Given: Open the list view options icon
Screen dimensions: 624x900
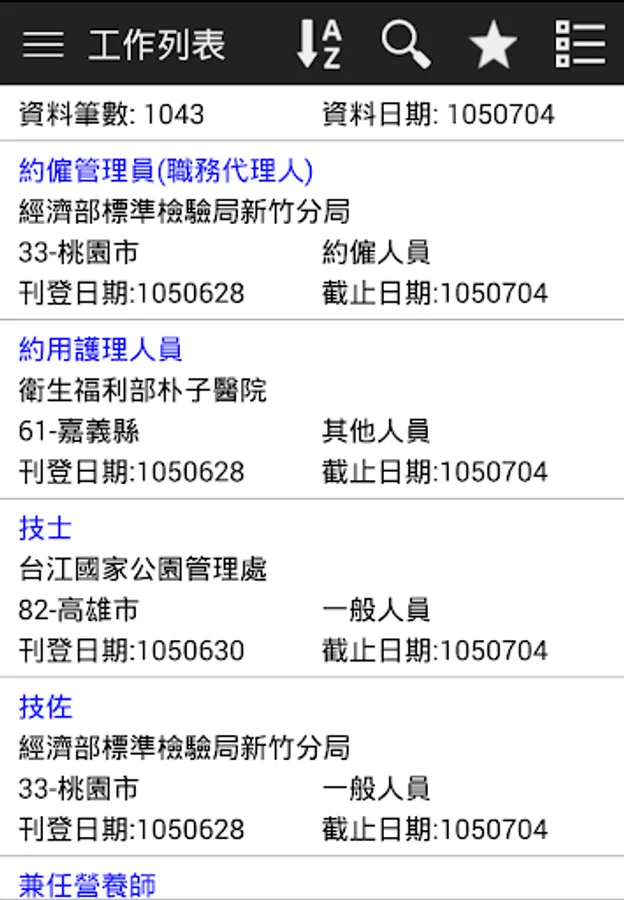Looking at the screenshot, I should click(580, 44).
